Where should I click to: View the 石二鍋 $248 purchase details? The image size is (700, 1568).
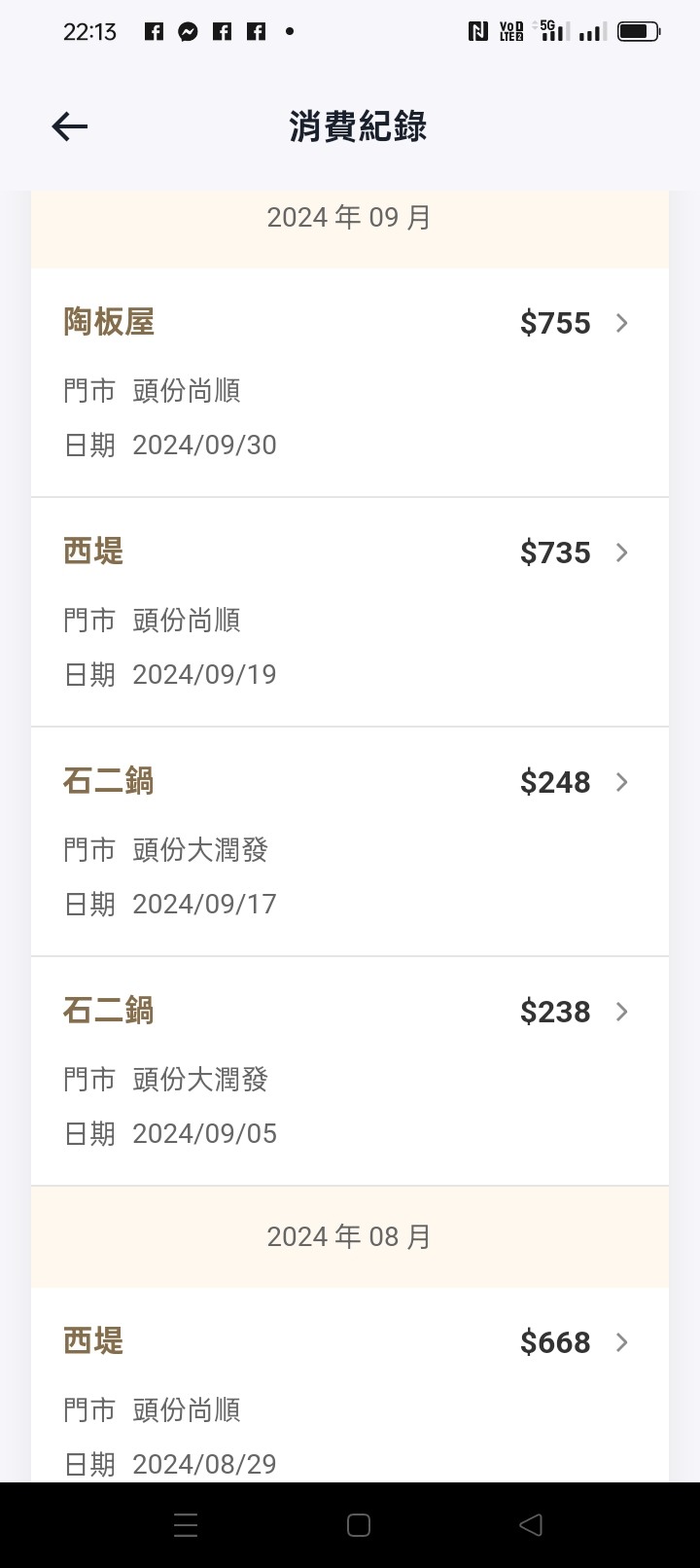pos(350,841)
